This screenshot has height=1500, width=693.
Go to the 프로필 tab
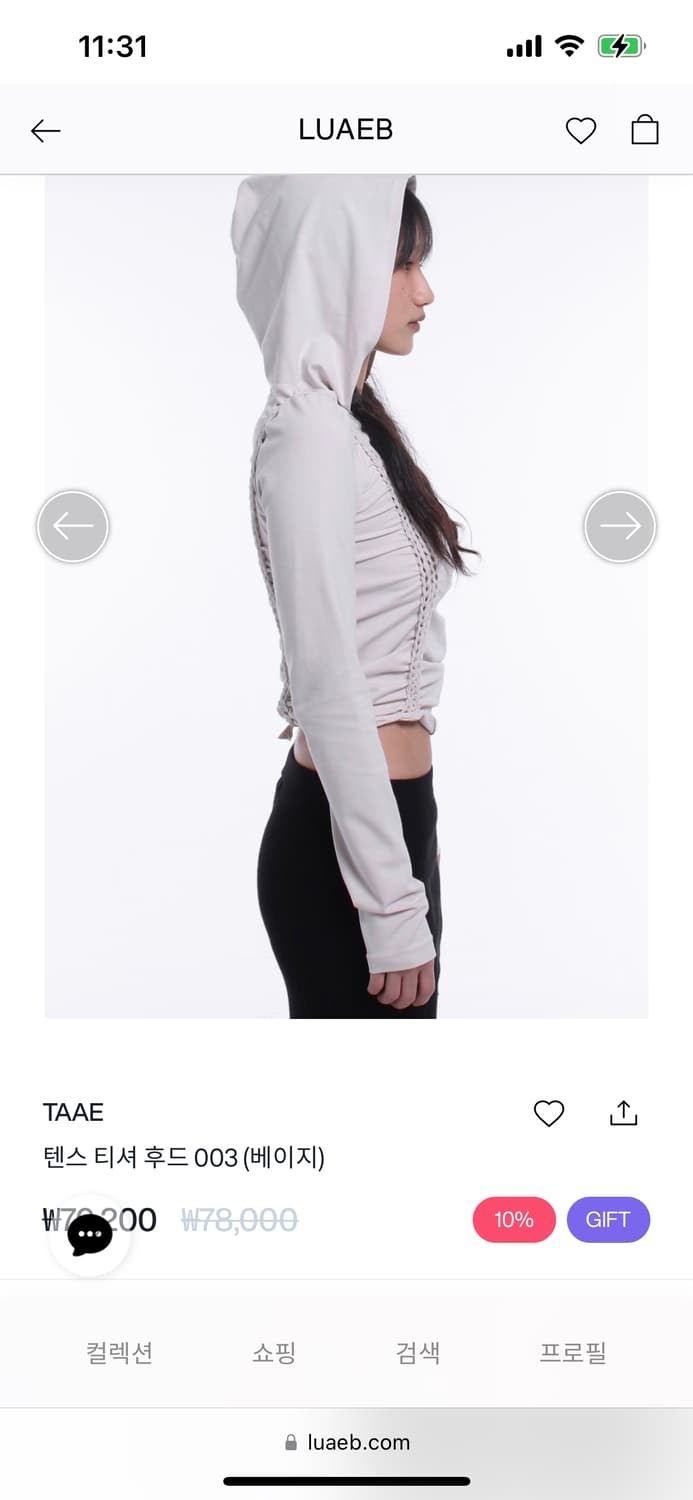coord(573,1353)
